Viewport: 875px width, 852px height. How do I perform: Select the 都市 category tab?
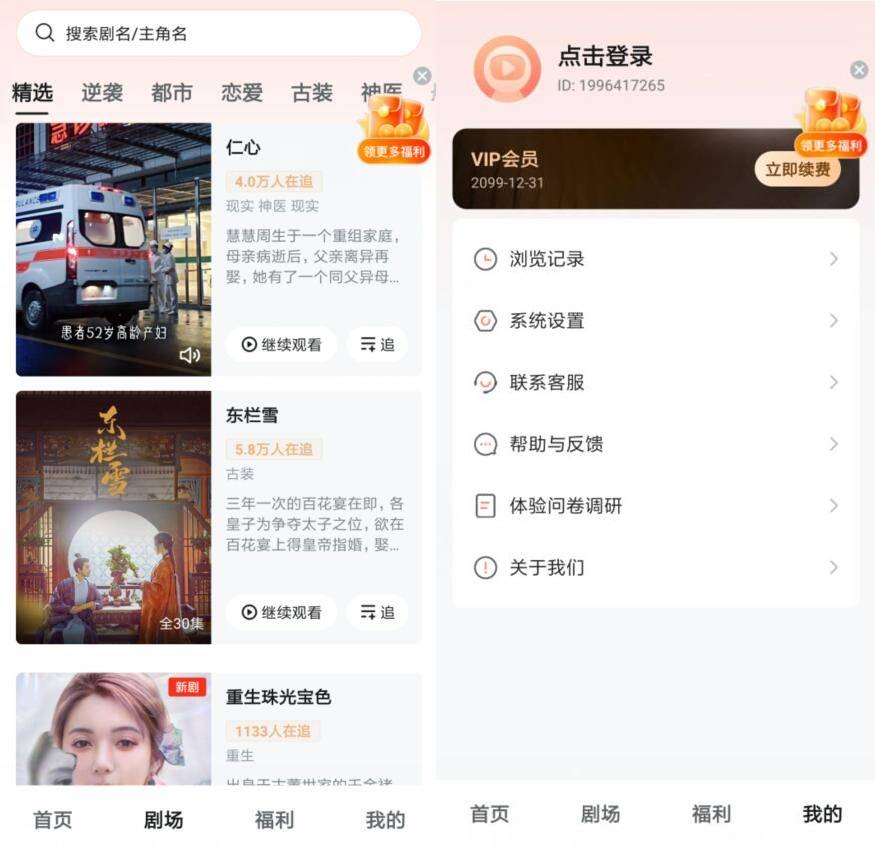point(171,93)
